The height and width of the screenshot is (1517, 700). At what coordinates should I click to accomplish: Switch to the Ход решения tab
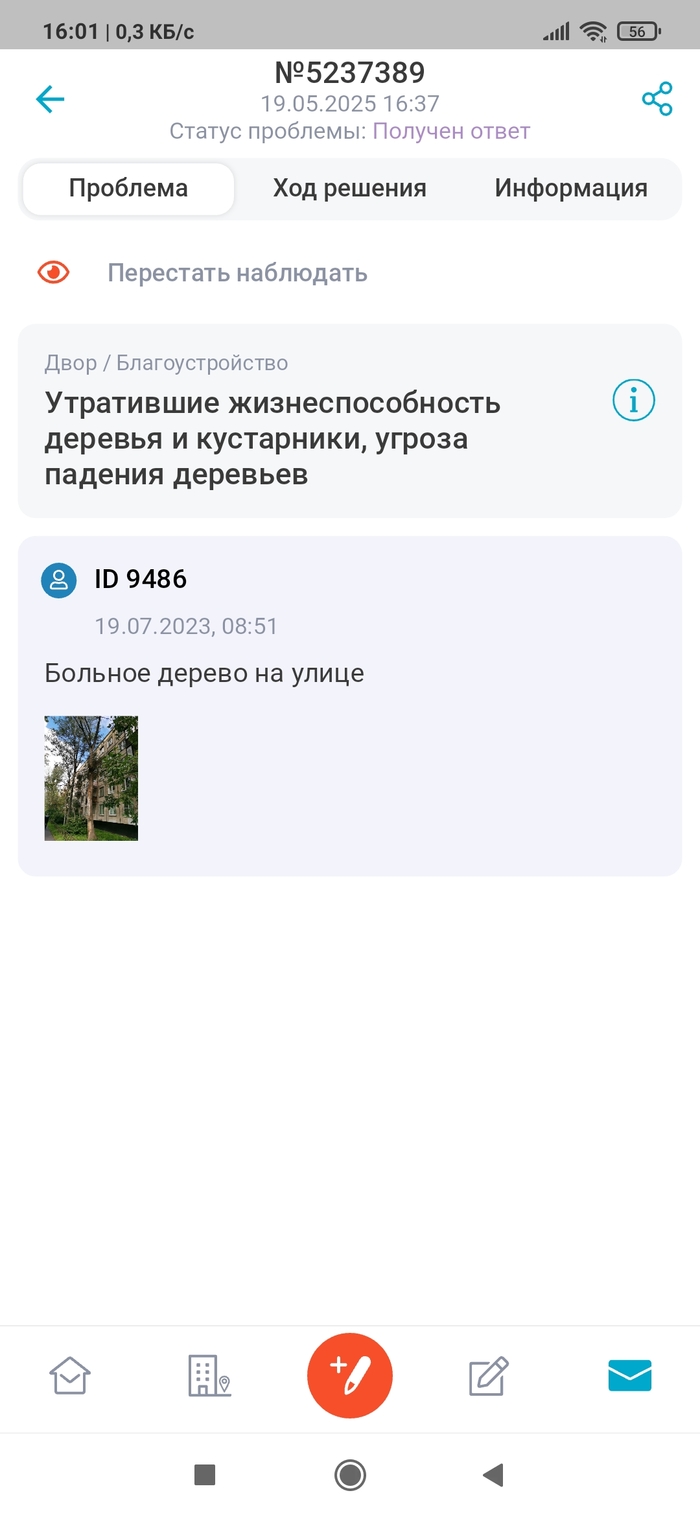click(350, 189)
